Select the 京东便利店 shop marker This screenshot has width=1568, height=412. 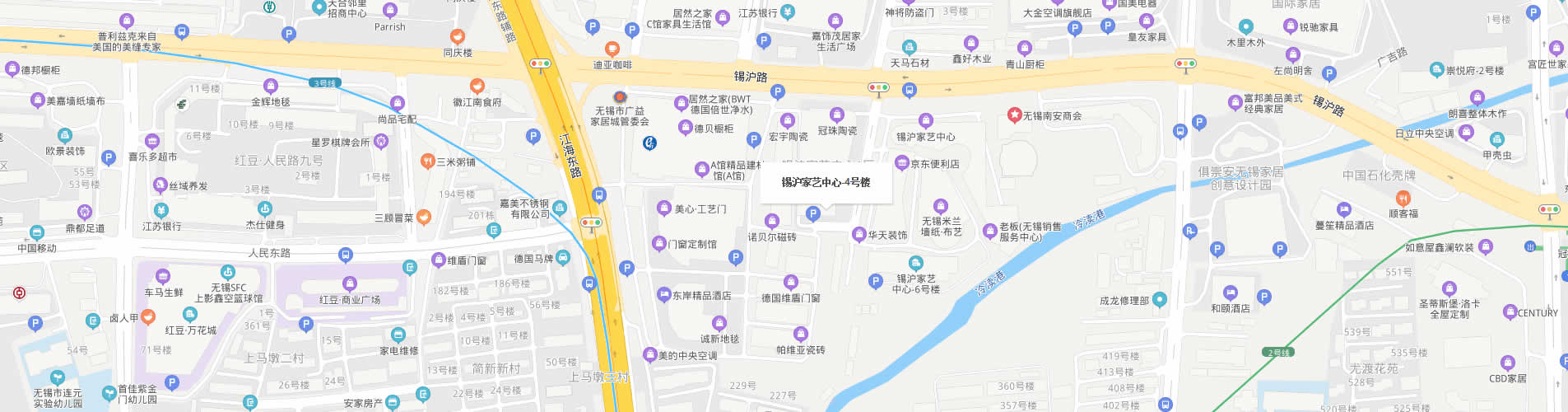coord(902,163)
